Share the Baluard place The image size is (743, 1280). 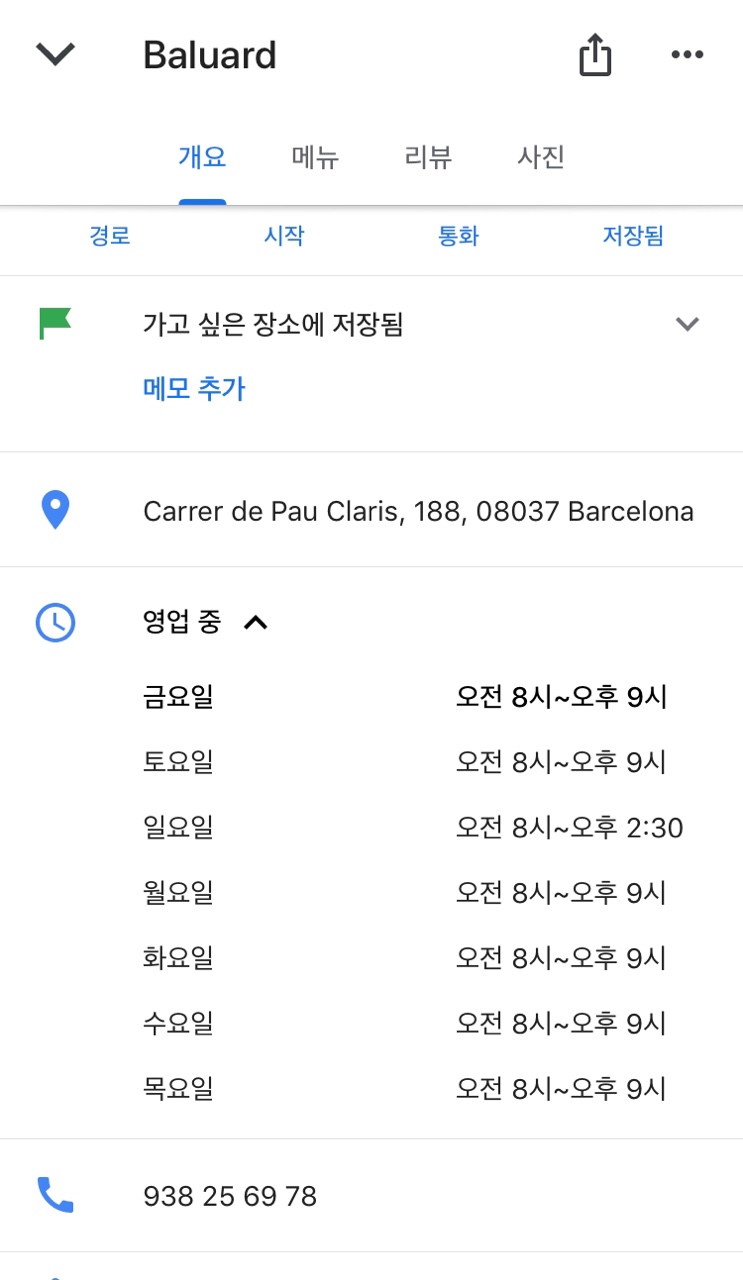pos(595,54)
